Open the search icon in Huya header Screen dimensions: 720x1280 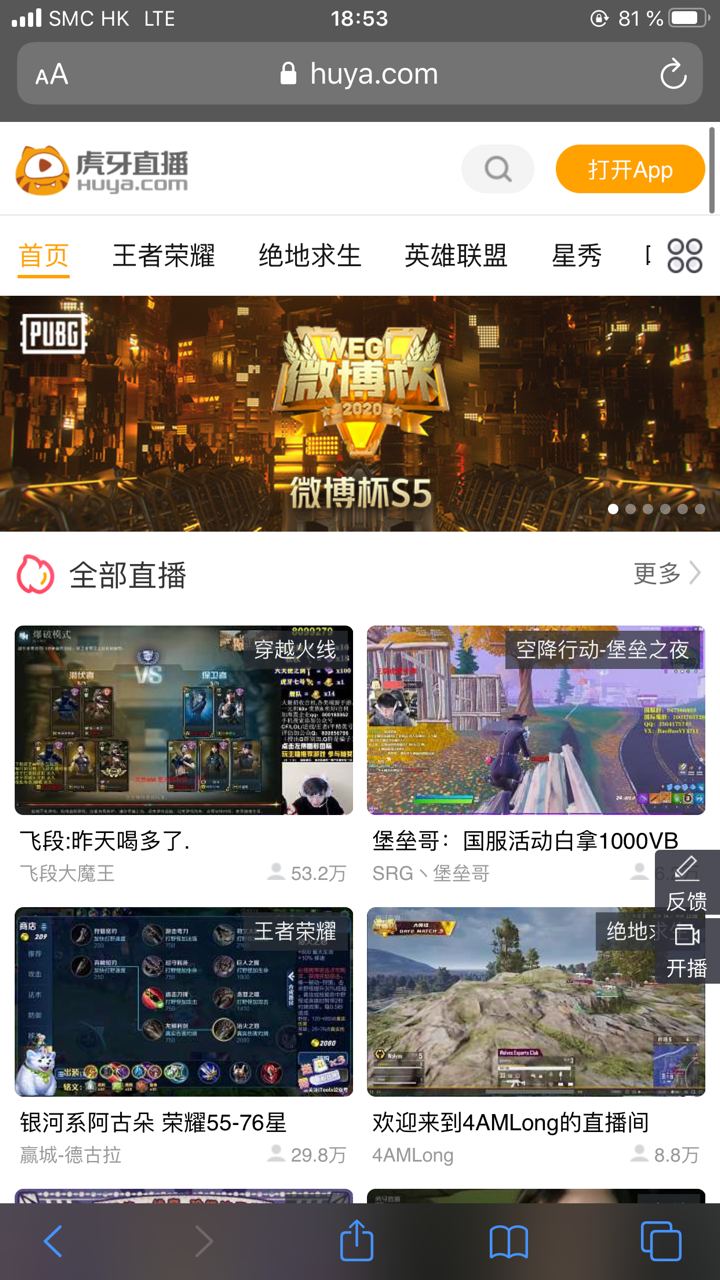(497, 169)
